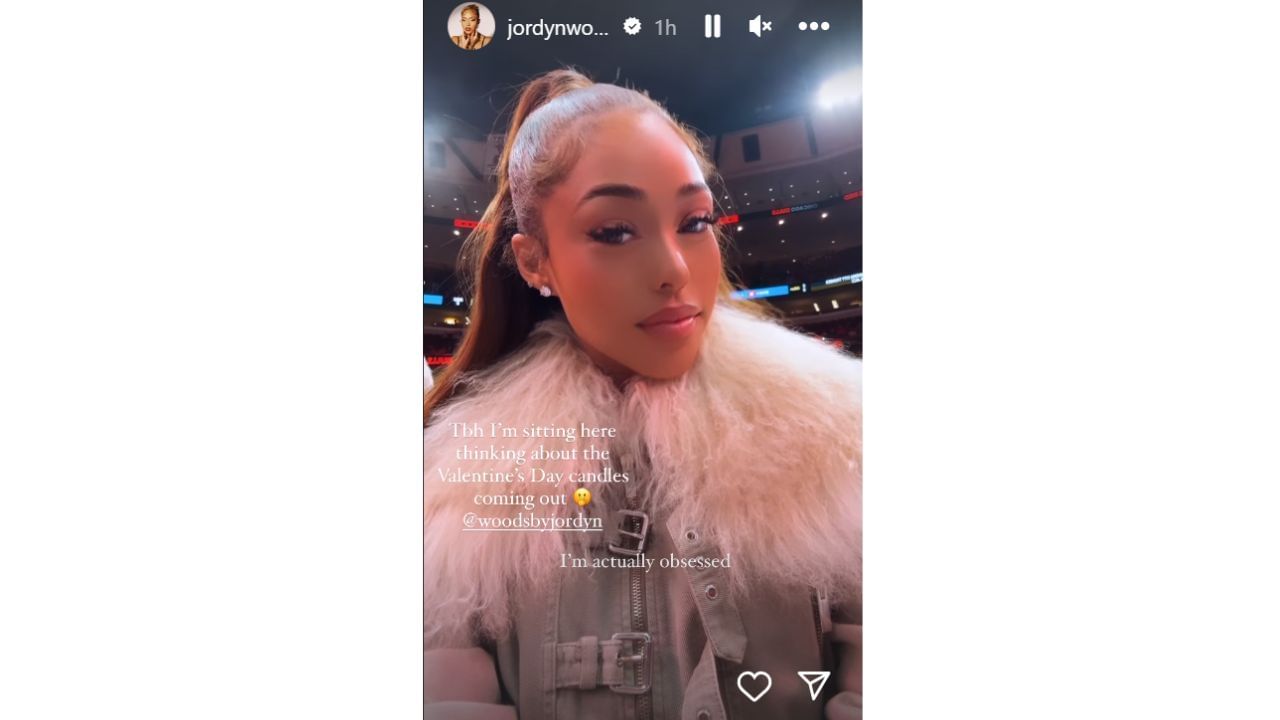Open the three-dot more options menu

tap(814, 27)
